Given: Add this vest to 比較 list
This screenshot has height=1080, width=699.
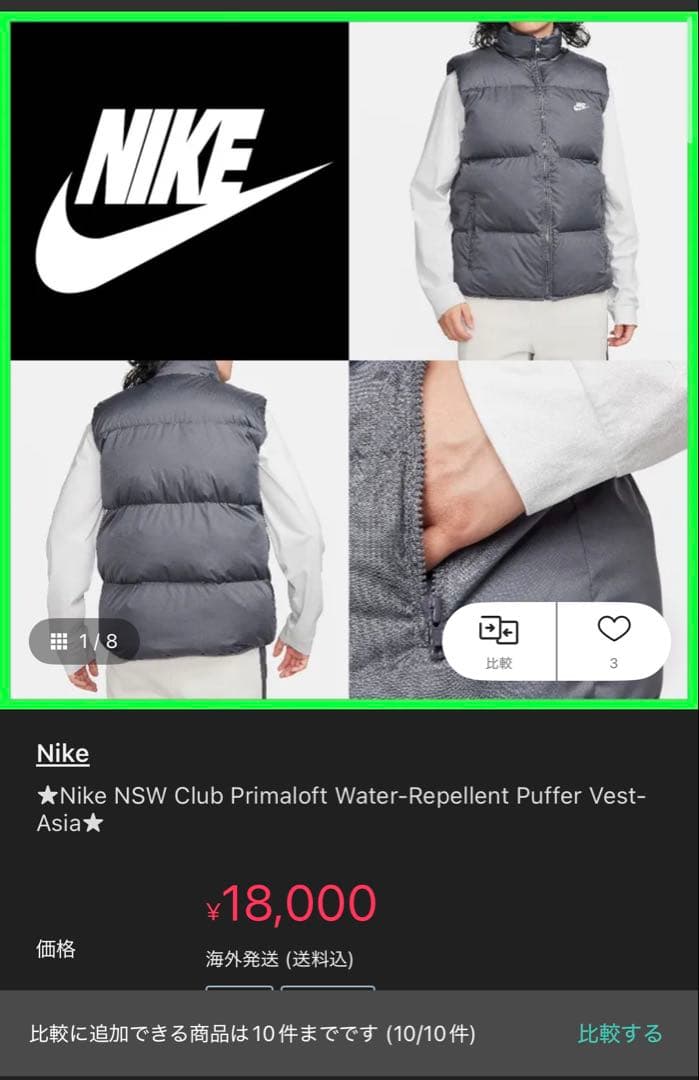Looking at the screenshot, I should click(498, 641).
